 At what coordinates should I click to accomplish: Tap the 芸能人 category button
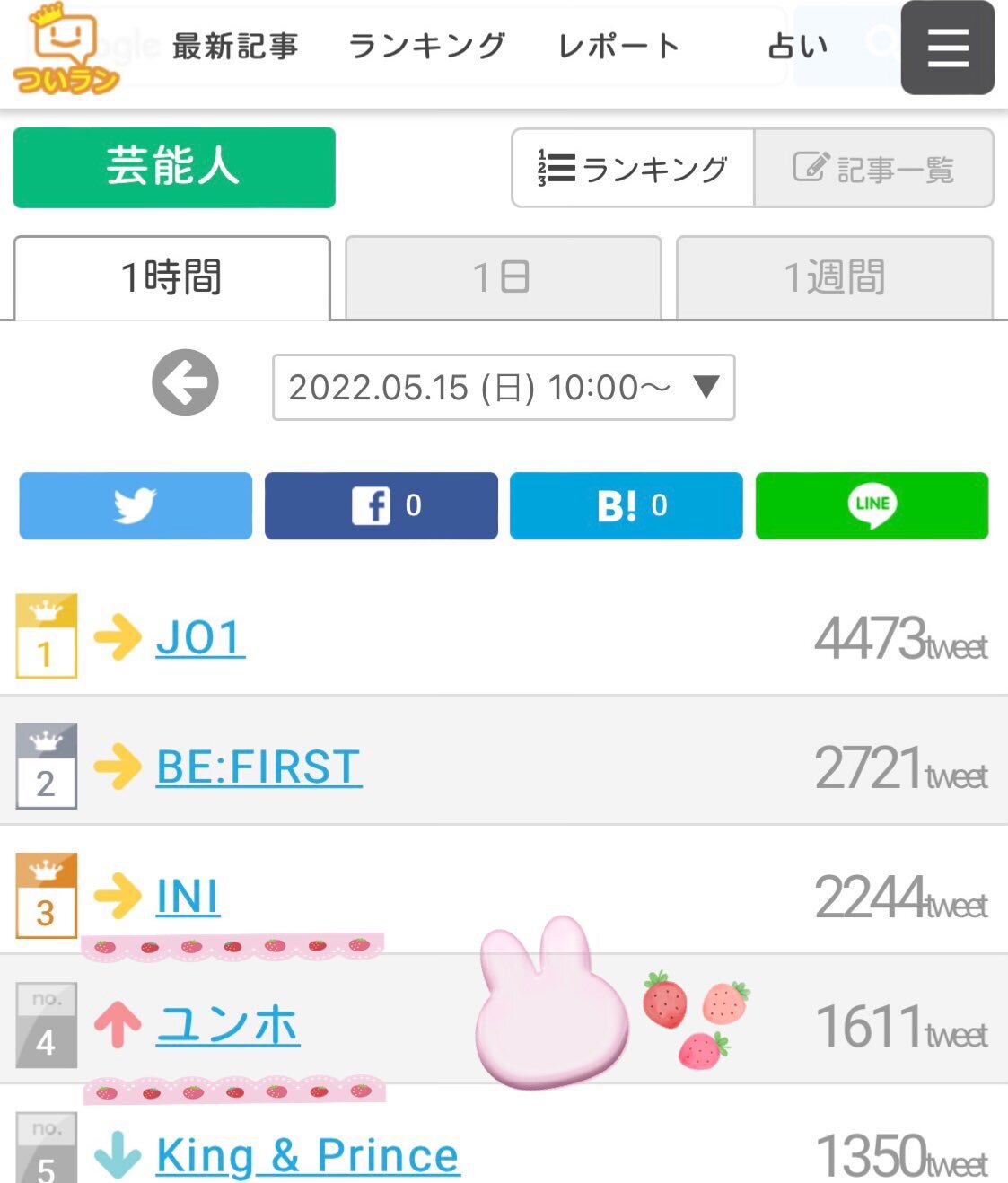(x=174, y=168)
